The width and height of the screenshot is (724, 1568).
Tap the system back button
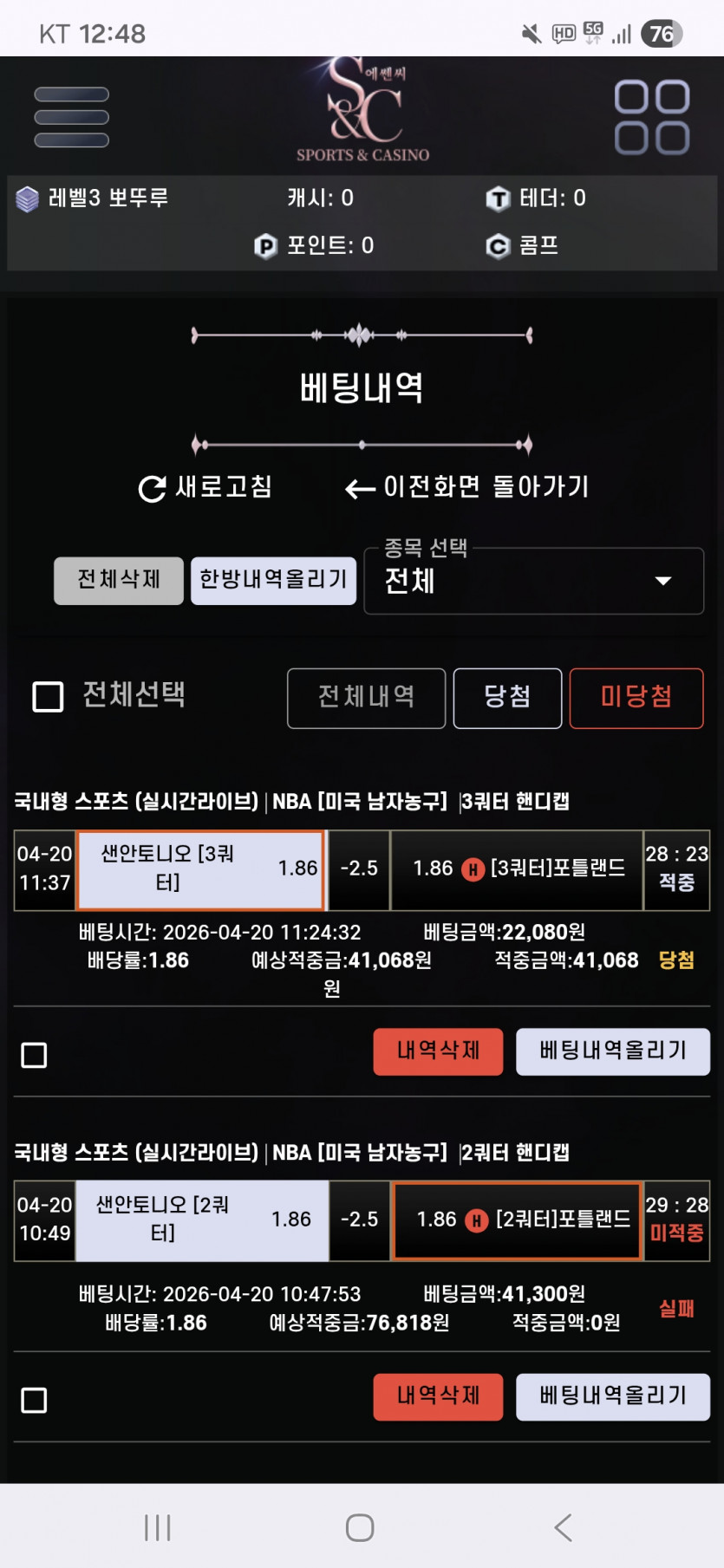(x=564, y=1527)
